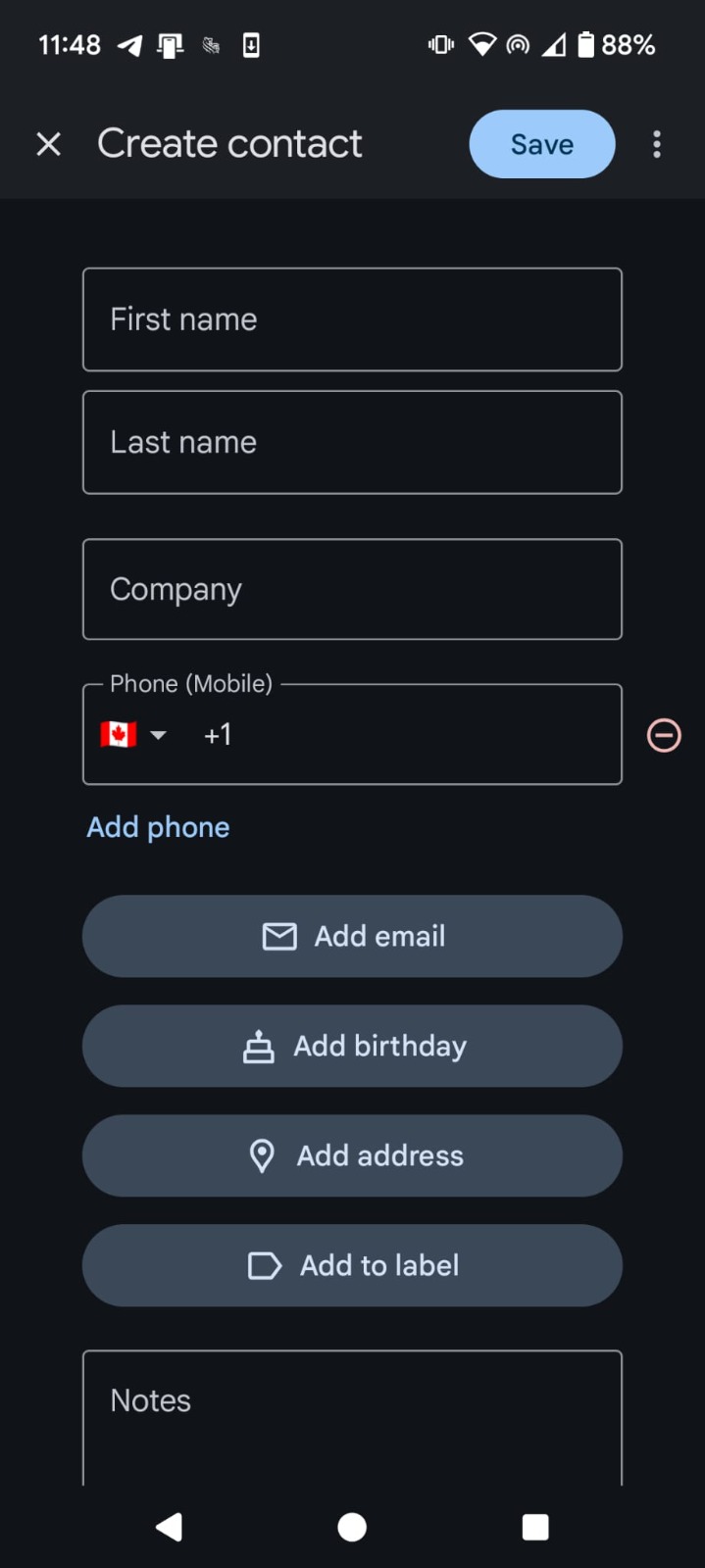
Task: Go back using the system back button
Action: 170,1527
